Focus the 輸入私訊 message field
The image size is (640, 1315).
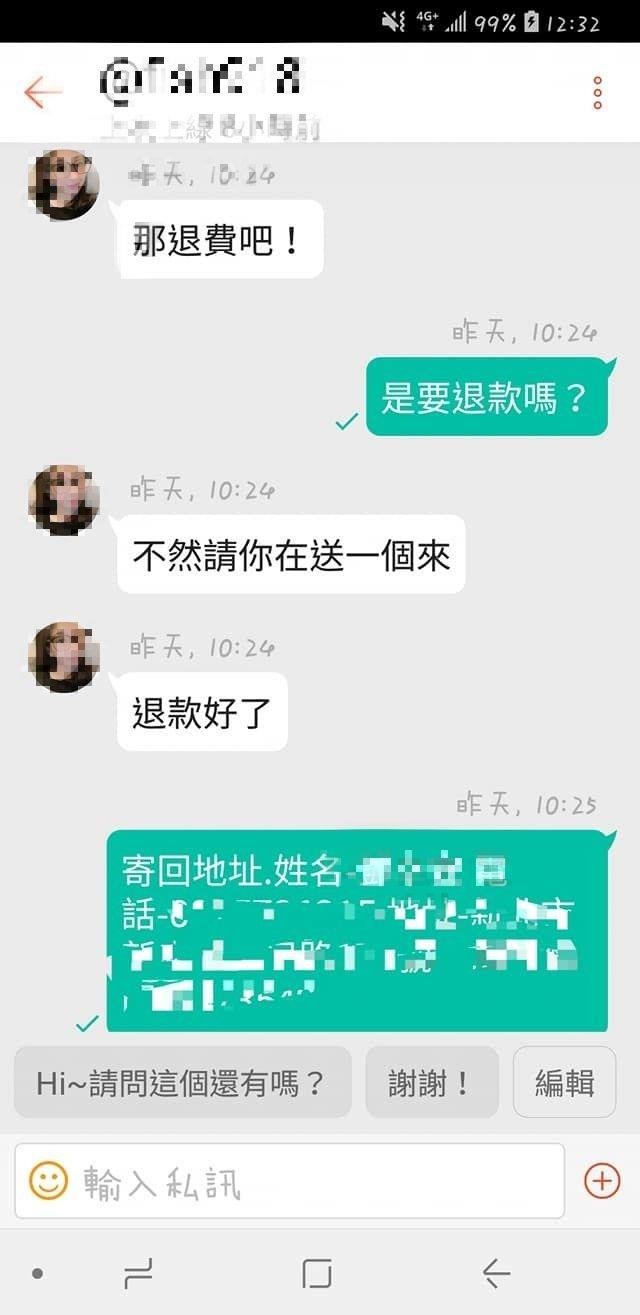coord(310,1181)
